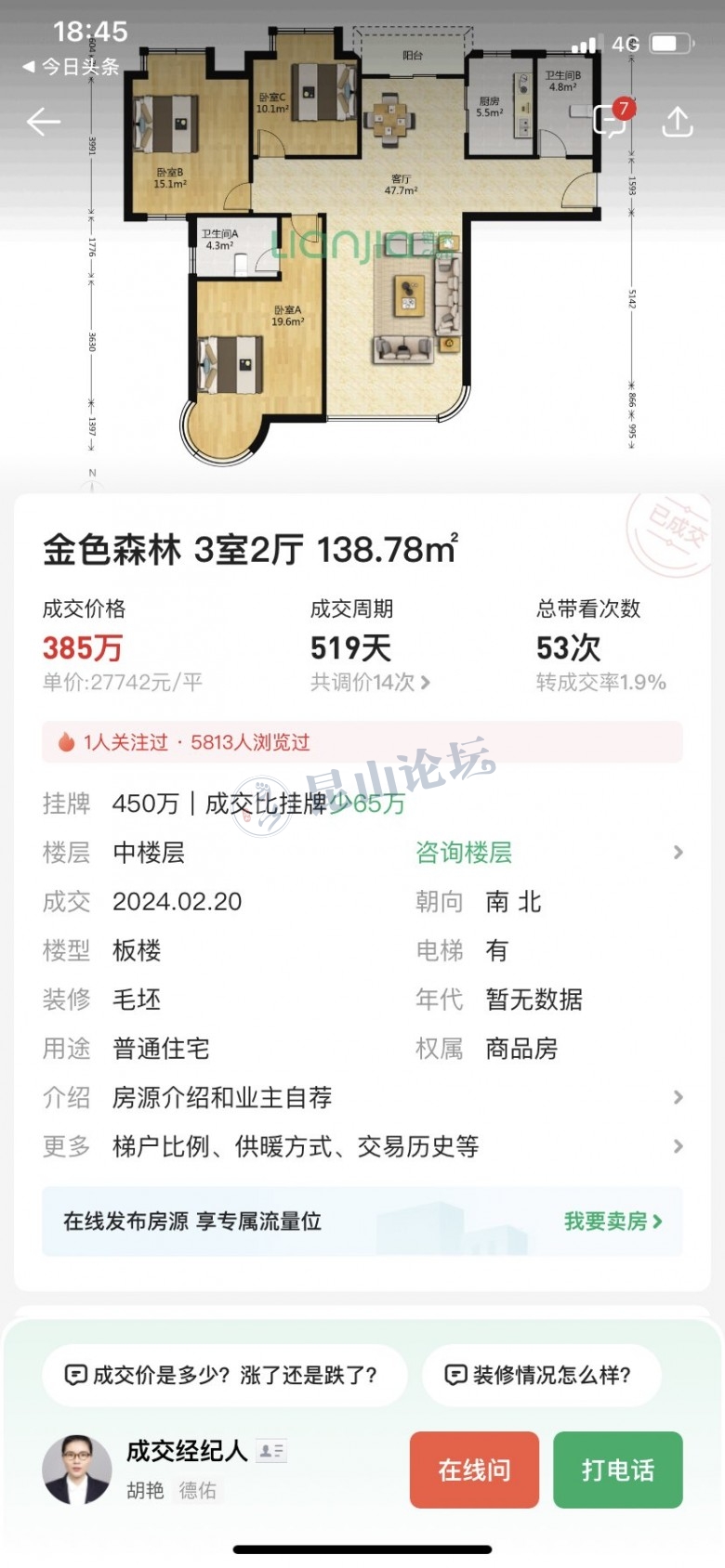Screen dimensions: 725x1568
Task: View the agent's business card icon
Action: (x=271, y=1451)
